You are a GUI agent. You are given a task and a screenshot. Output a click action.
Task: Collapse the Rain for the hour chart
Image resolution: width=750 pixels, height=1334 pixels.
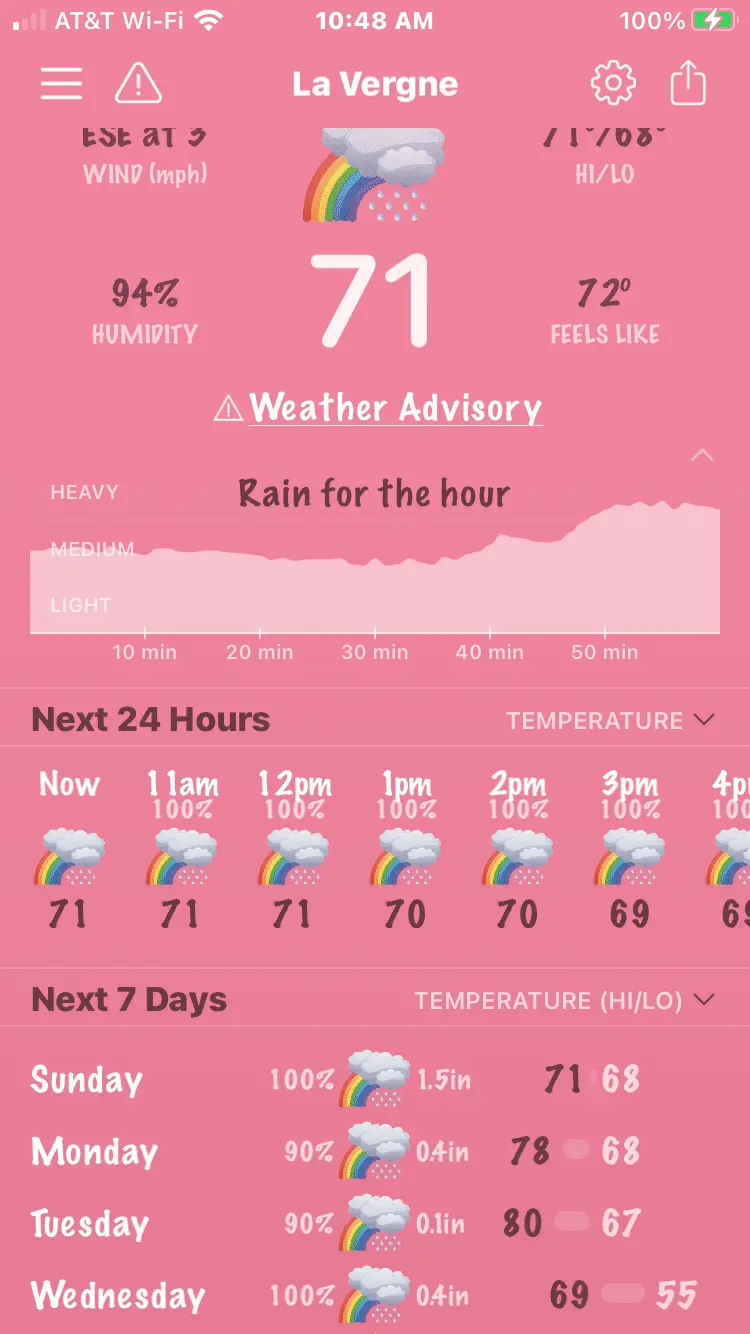703,456
